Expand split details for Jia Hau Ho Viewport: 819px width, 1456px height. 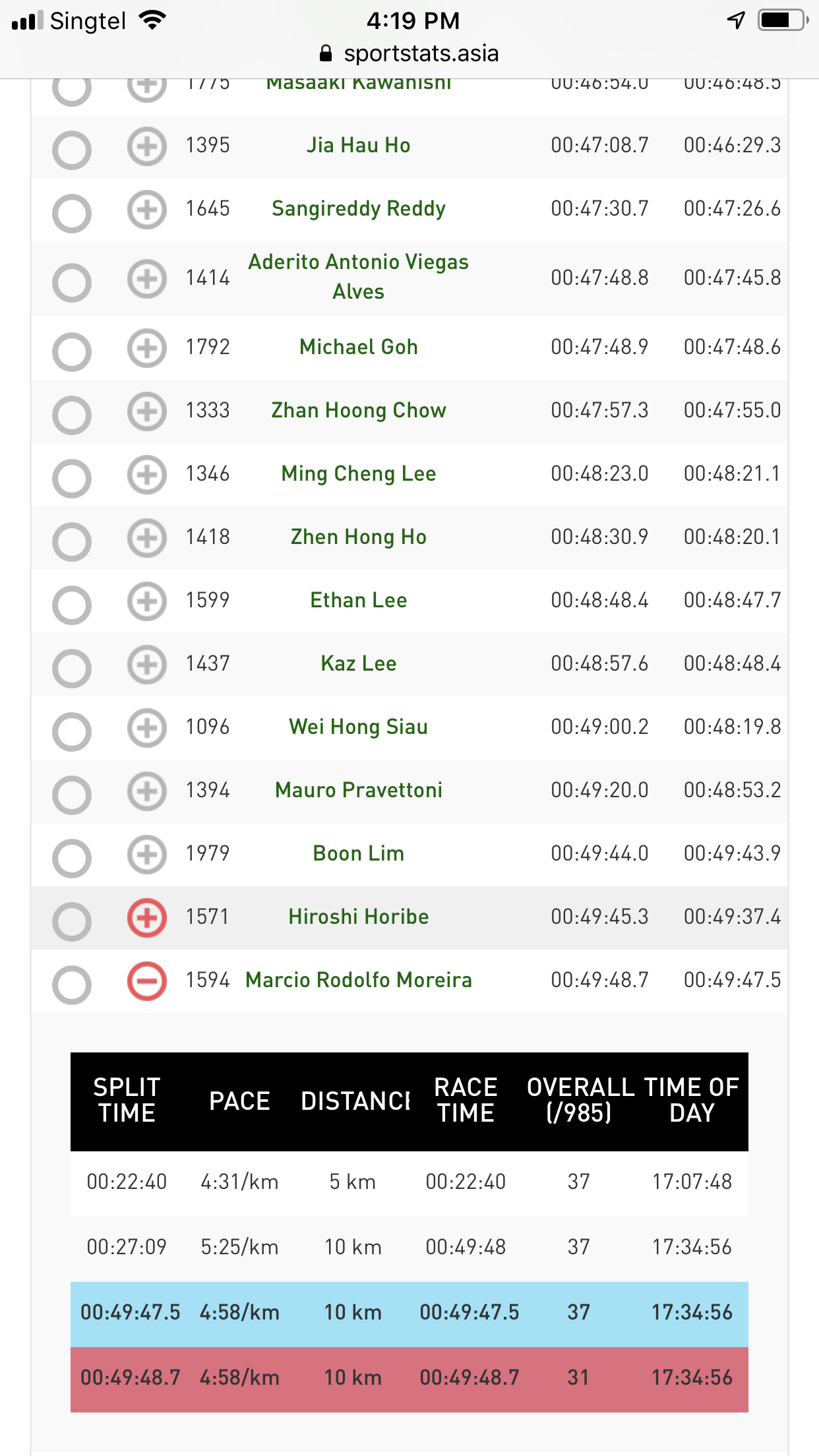click(x=146, y=146)
